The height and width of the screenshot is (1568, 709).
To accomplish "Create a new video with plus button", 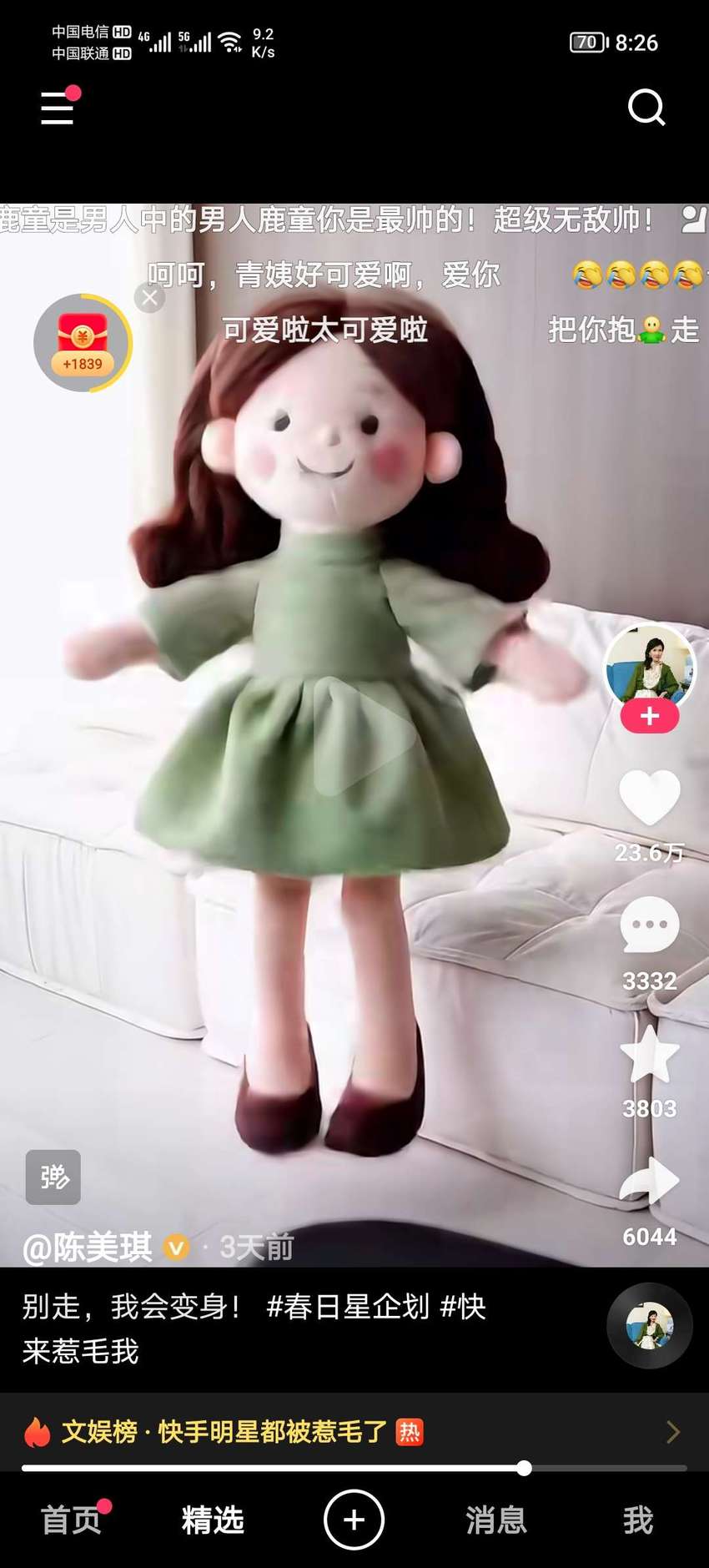I will 354,1520.
